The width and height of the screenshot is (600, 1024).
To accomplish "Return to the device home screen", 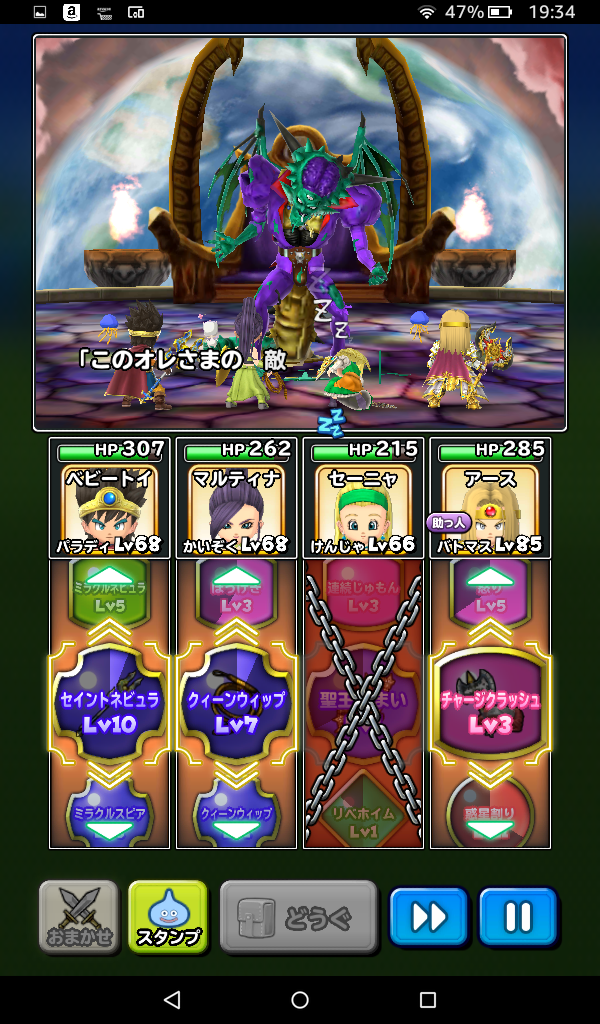I will click(300, 1000).
